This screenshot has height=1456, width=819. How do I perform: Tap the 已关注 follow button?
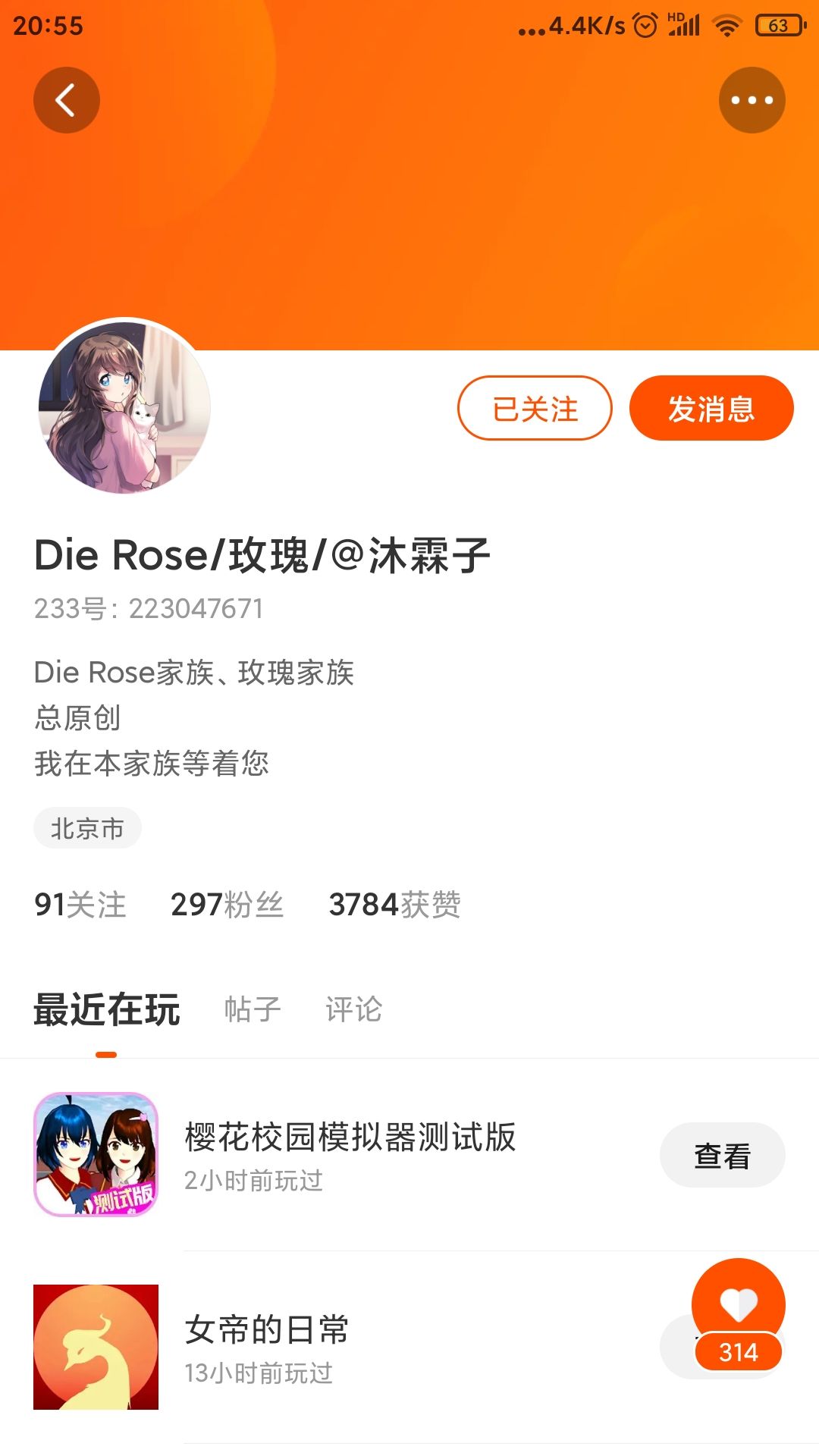coord(535,409)
